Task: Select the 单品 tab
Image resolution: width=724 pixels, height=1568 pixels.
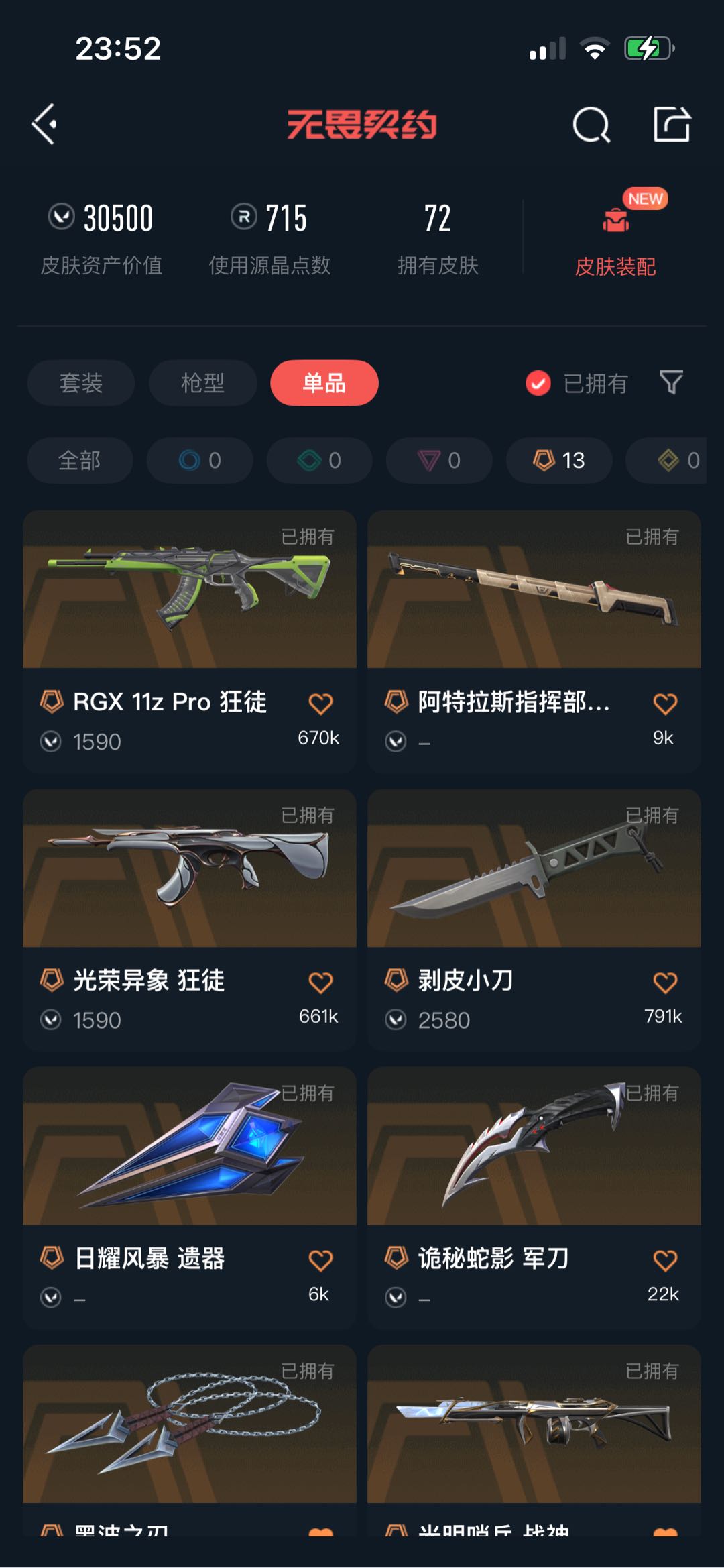Action: coord(324,383)
